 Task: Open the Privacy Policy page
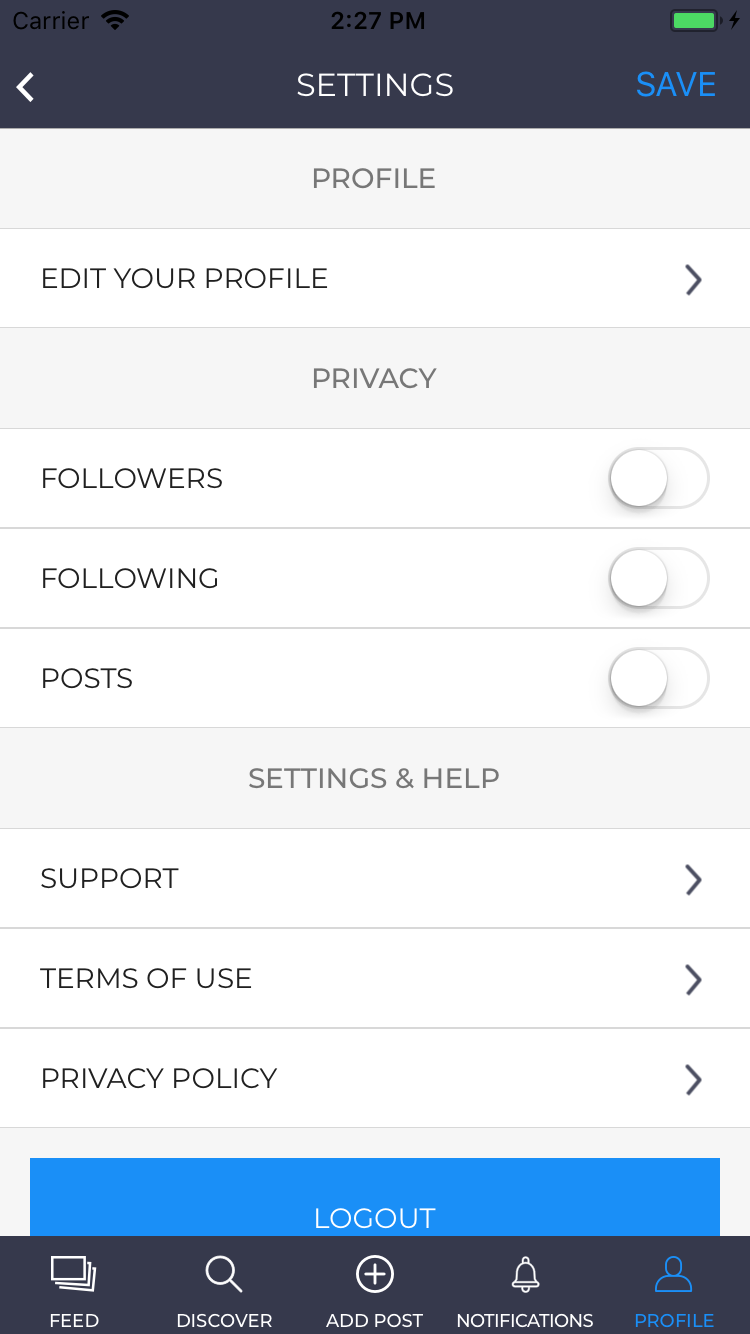click(374, 1079)
